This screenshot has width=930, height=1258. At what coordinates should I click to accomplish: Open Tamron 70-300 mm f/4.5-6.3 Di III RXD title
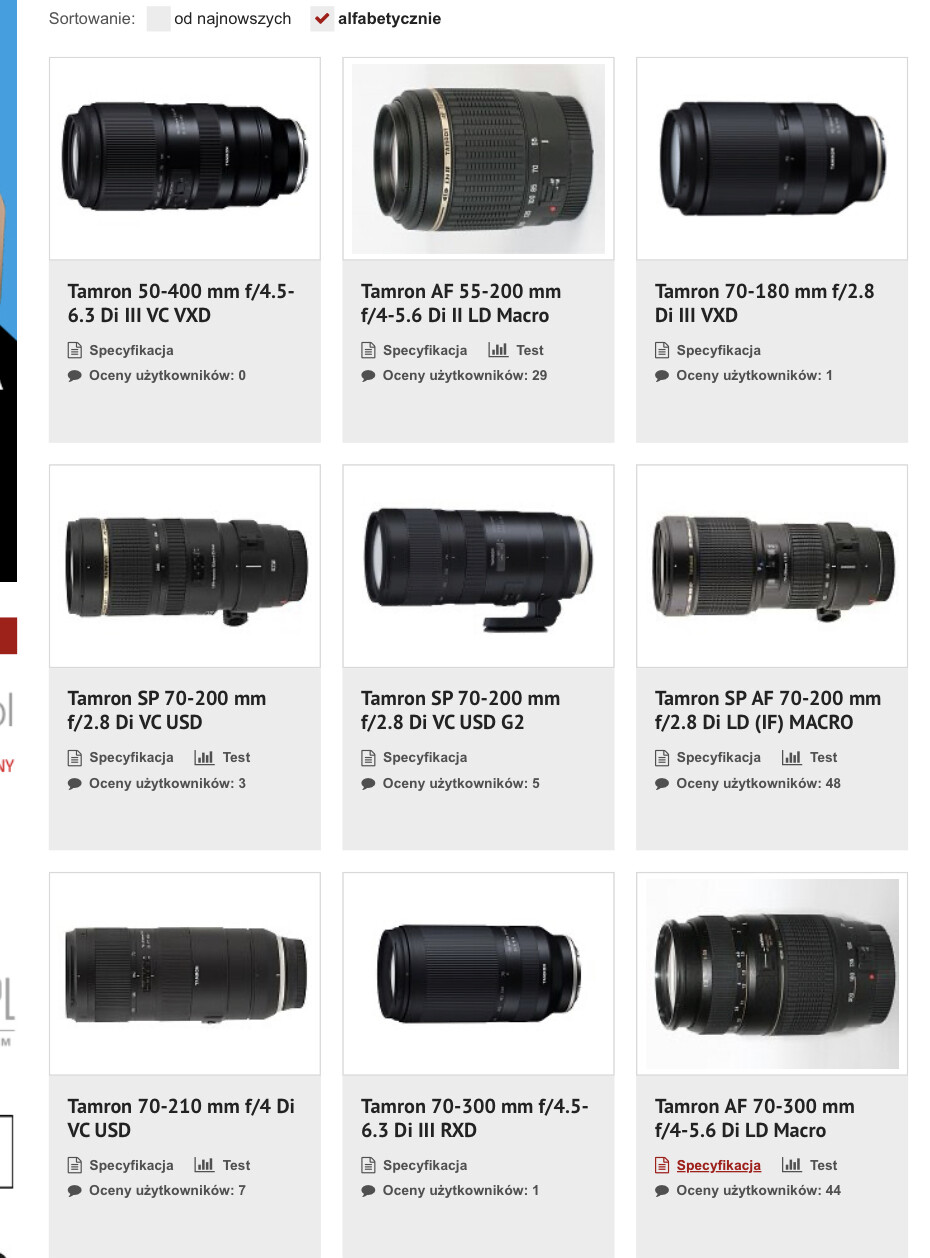[474, 1118]
